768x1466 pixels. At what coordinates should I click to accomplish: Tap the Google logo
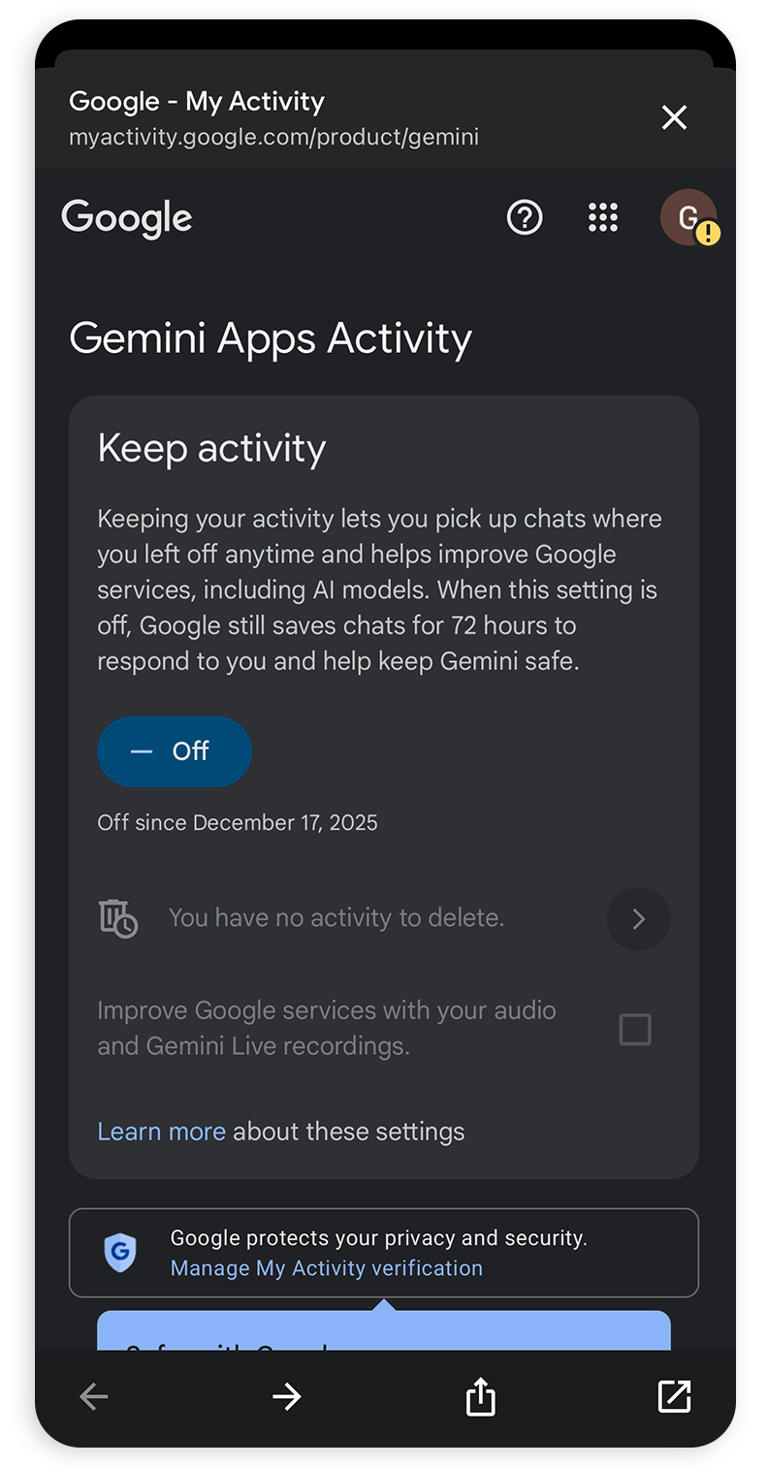click(x=127, y=218)
